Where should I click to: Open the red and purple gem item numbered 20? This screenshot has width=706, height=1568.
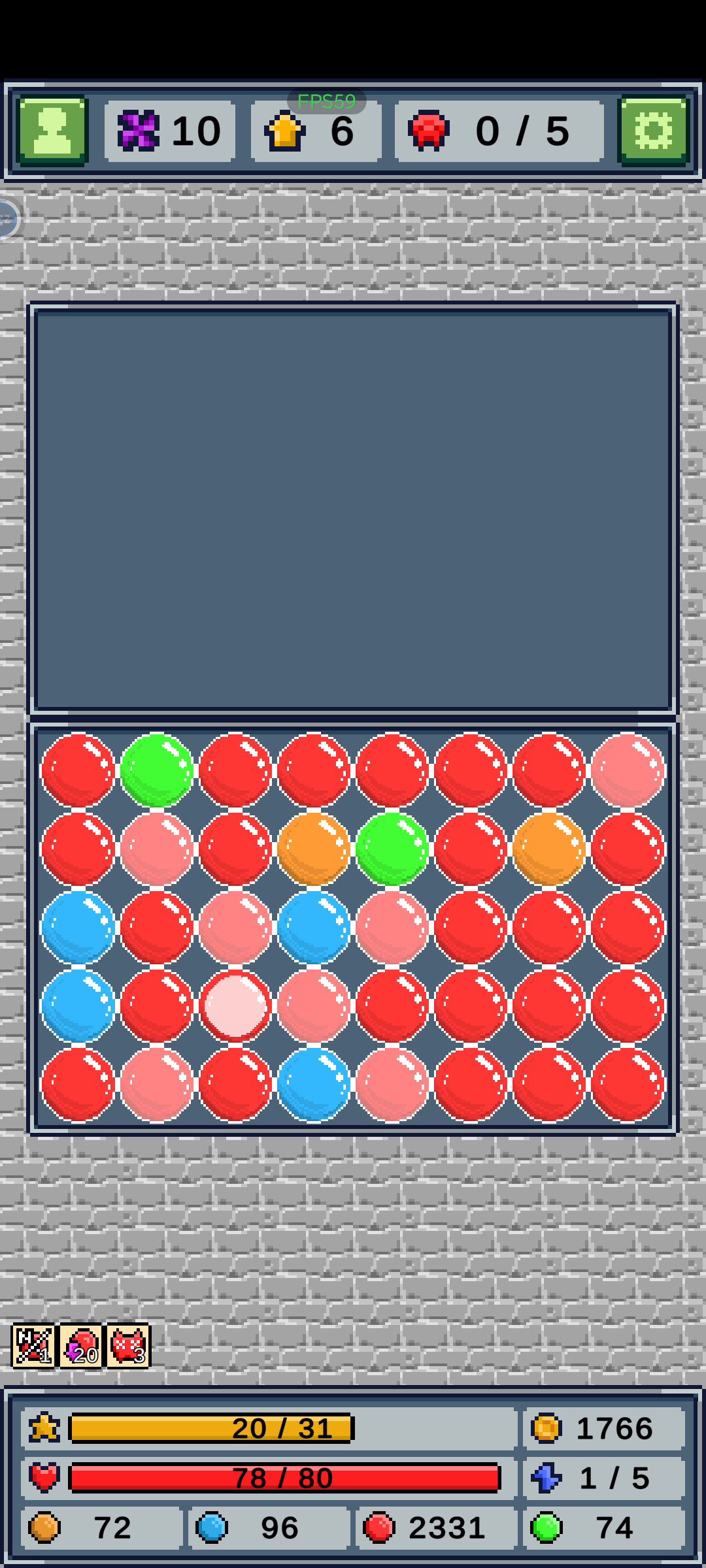[x=81, y=1346]
